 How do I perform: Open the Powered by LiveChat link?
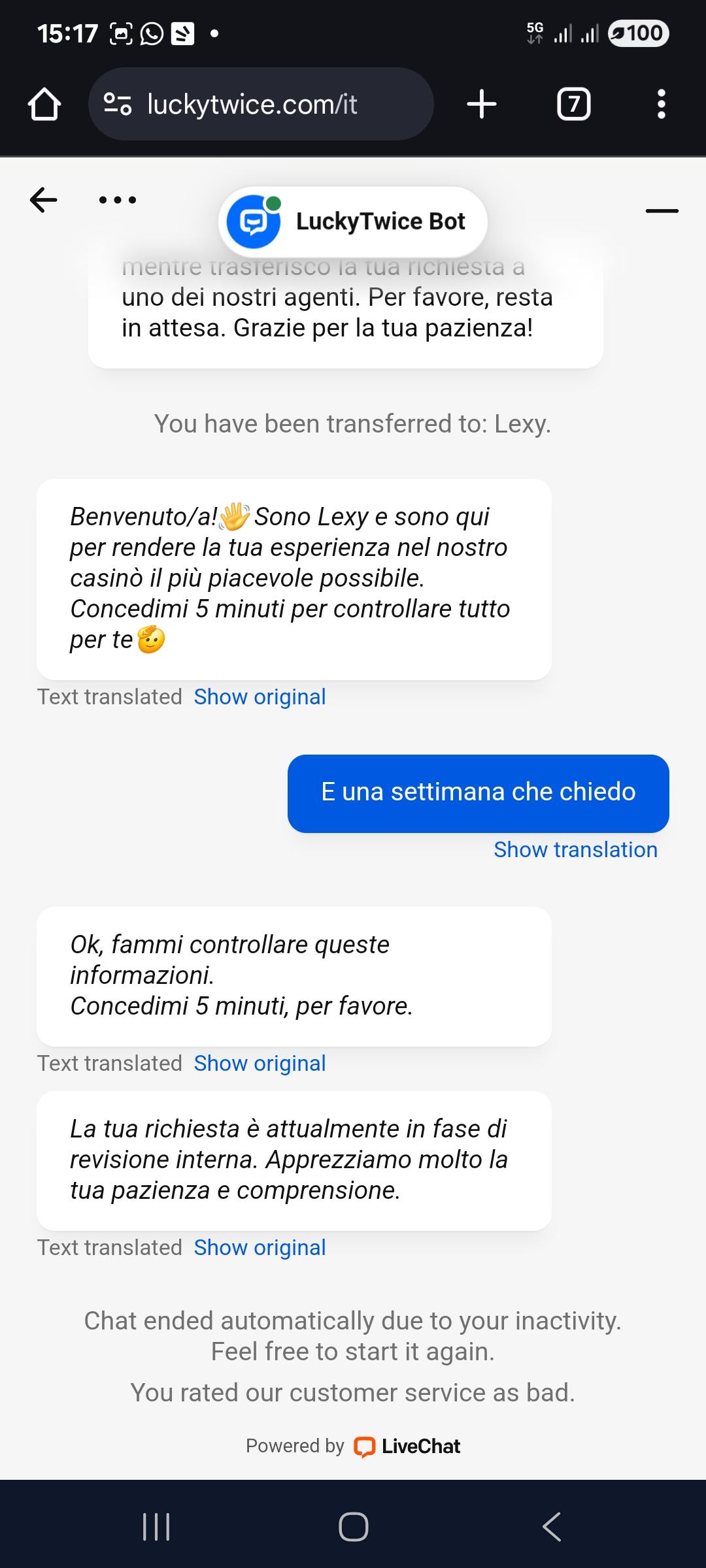(353, 1446)
